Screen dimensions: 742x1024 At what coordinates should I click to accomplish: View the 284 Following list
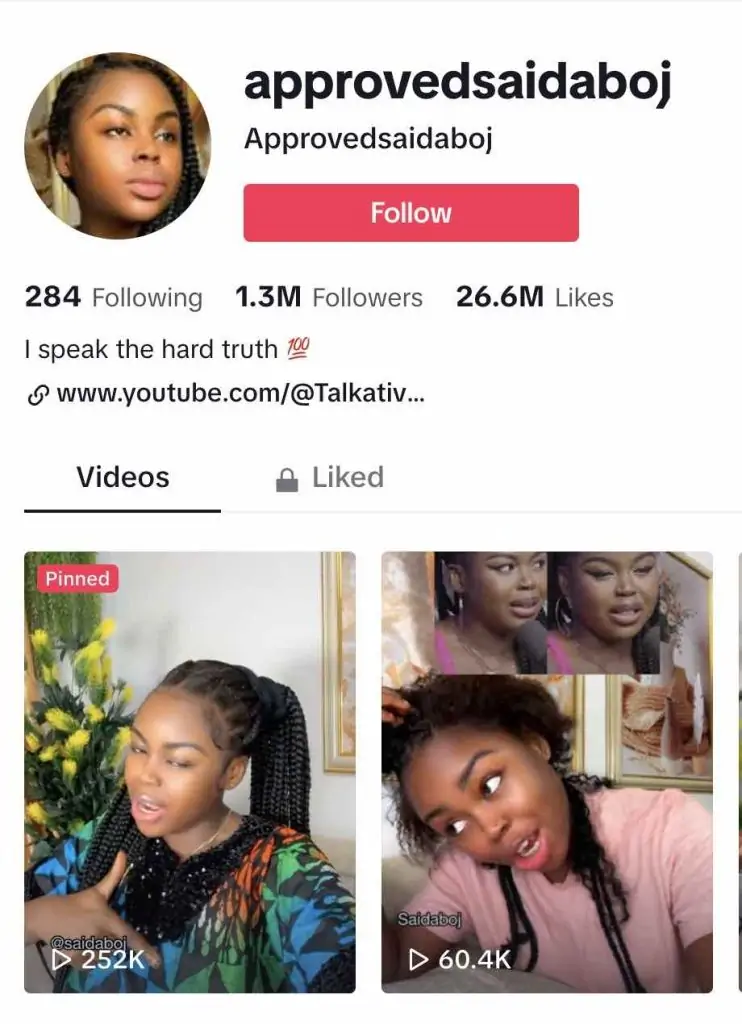point(113,297)
